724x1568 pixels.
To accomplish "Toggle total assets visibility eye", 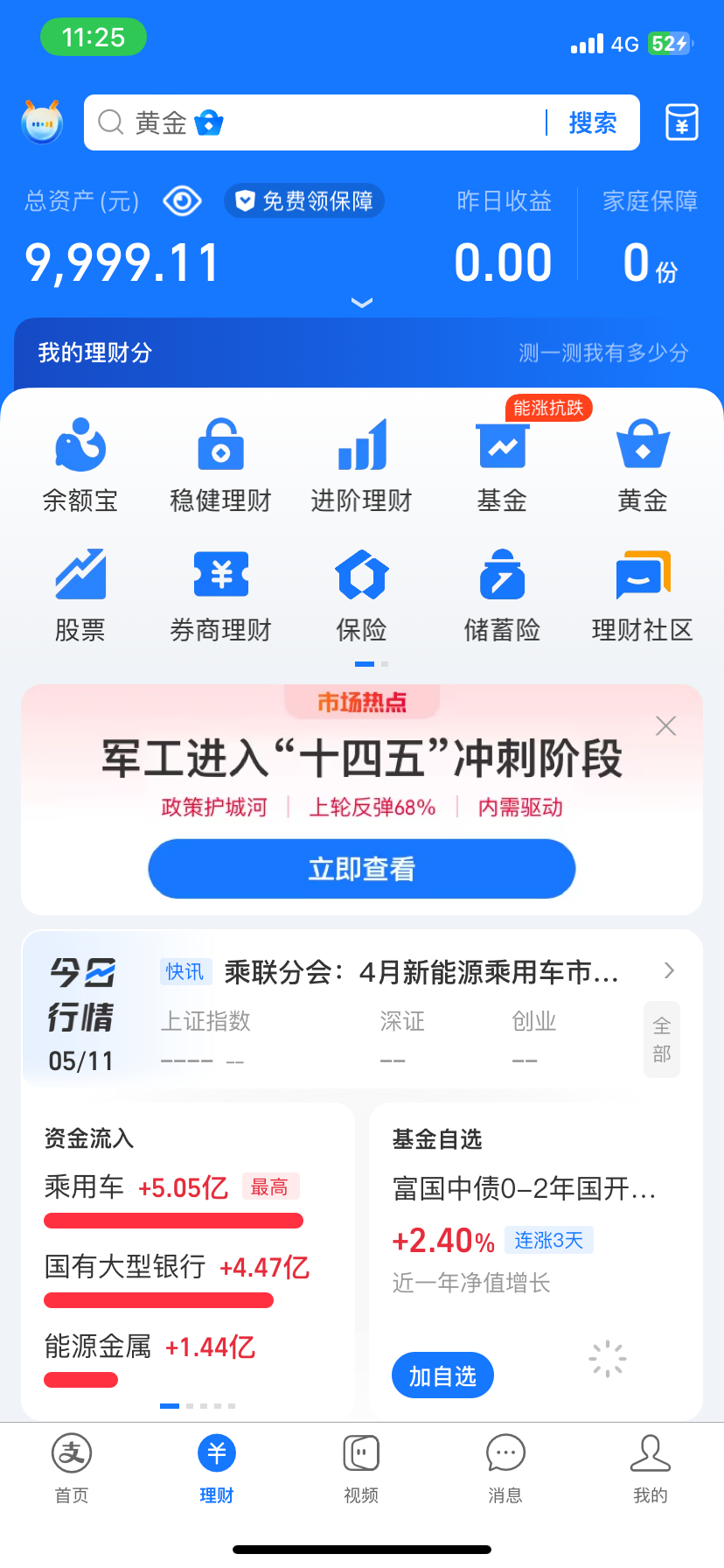I will (182, 201).
